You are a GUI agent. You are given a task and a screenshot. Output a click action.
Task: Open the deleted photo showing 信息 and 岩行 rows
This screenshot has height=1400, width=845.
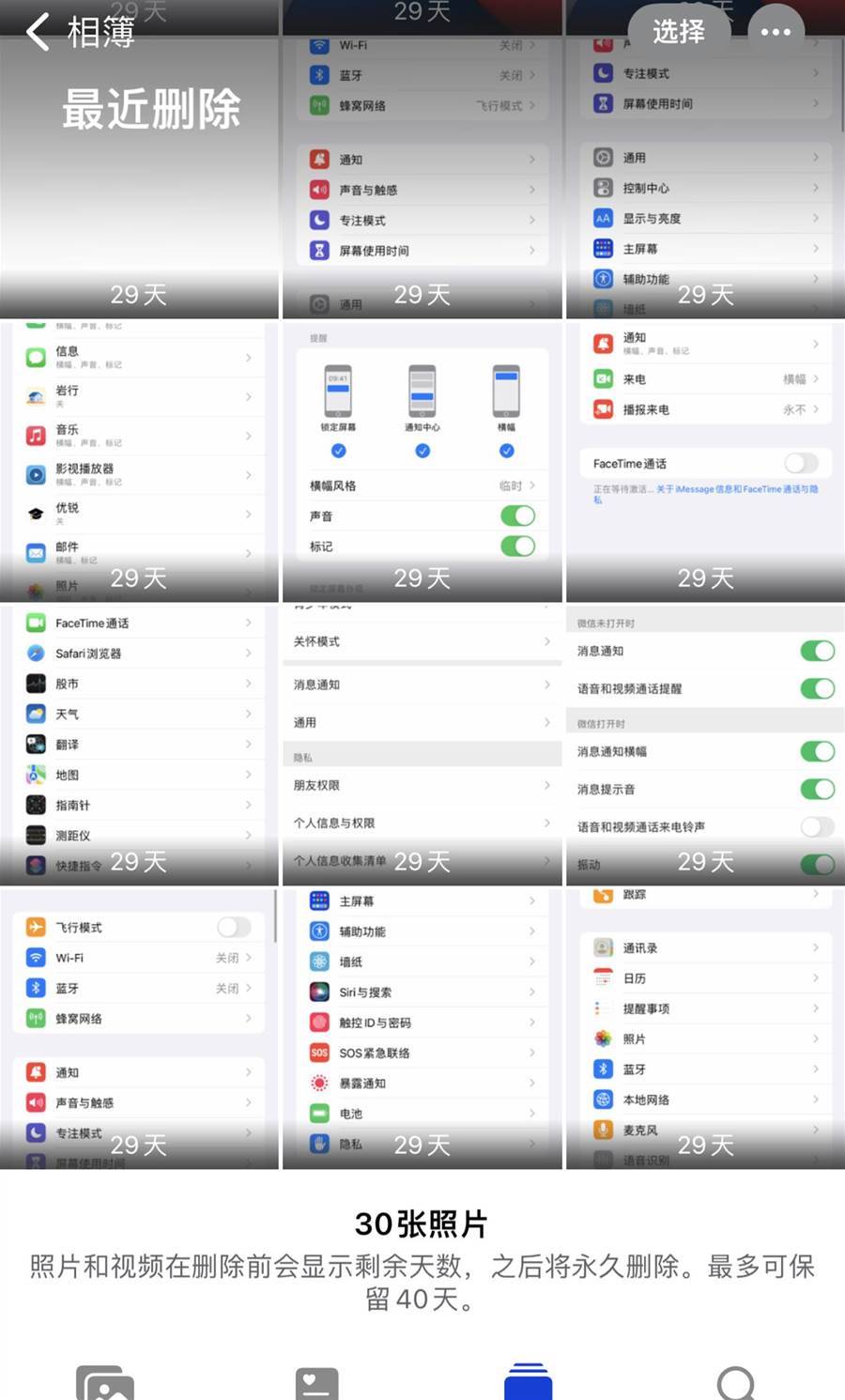[x=139, y=461]
